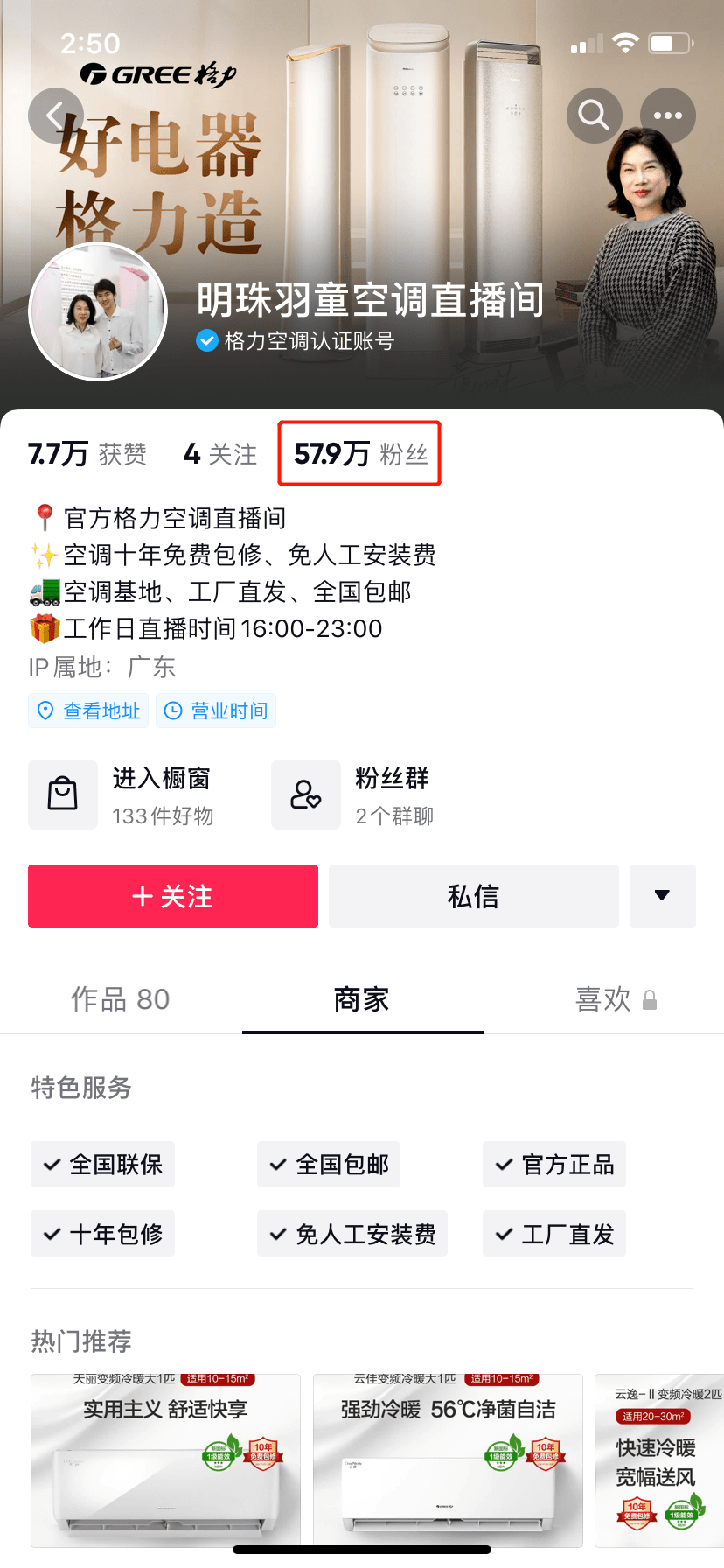724x1568 pixels.
Task: View the 4 关注 following list
Action: click(220, 454)
